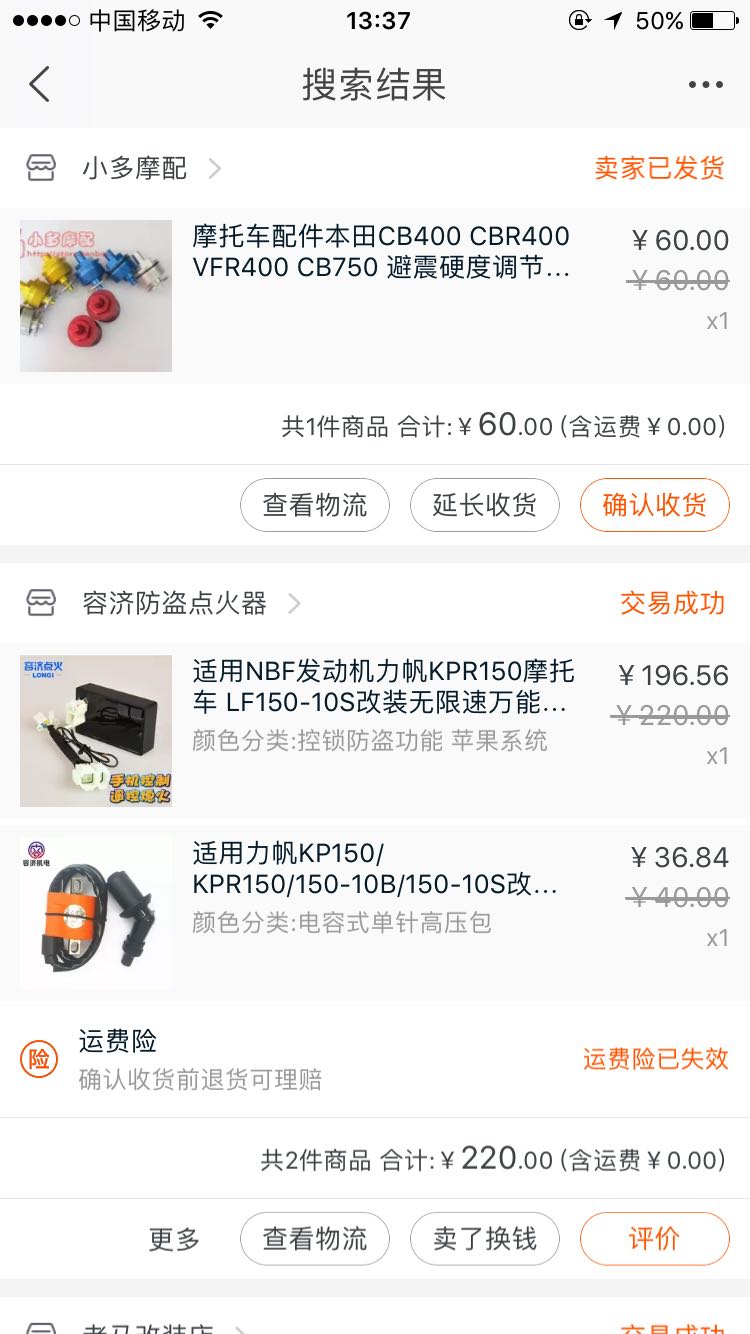Tap 确认收货 to confirm receipt
750x1334 pixels.
(654, 505)
